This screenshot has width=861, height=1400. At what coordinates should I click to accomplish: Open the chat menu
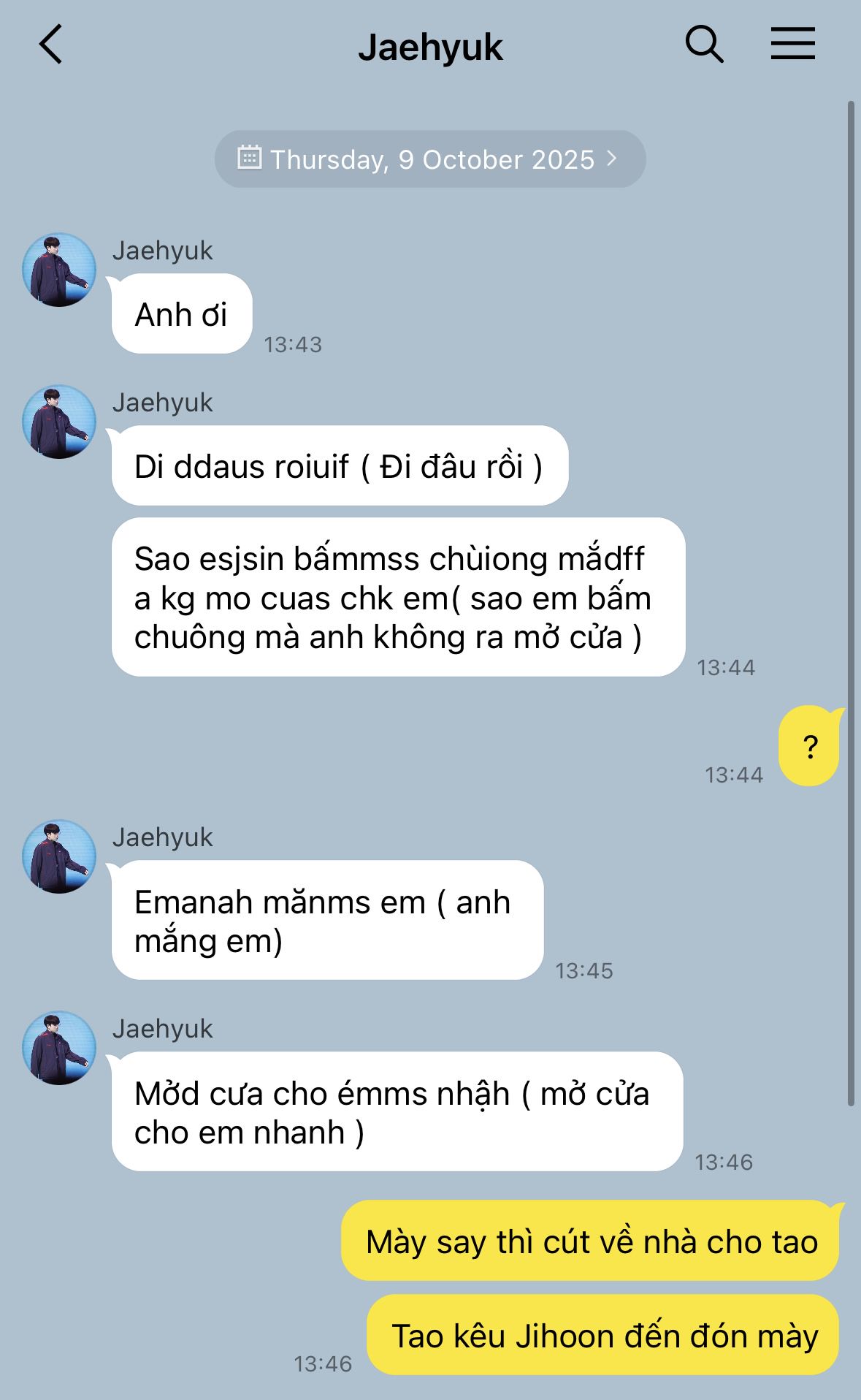(x=792, y=44)
